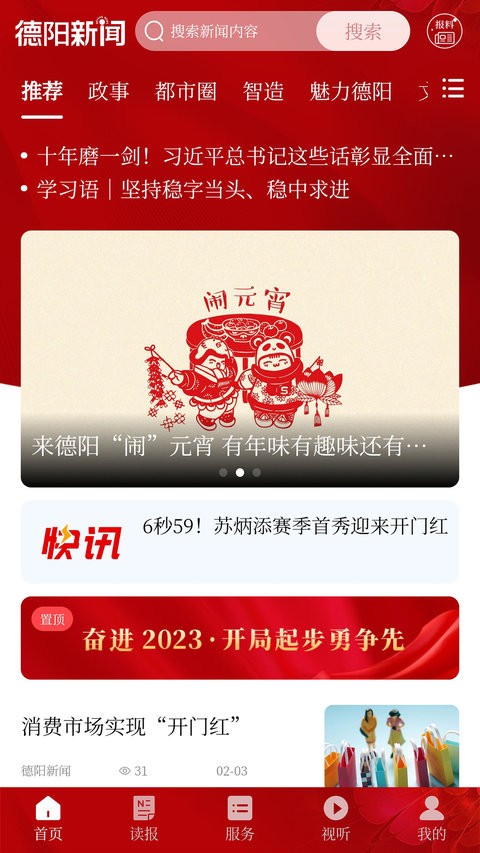Screen dimensions: 480x853
Task: Open the 报料 icon at top right
Action: click(x=445, y=30)
